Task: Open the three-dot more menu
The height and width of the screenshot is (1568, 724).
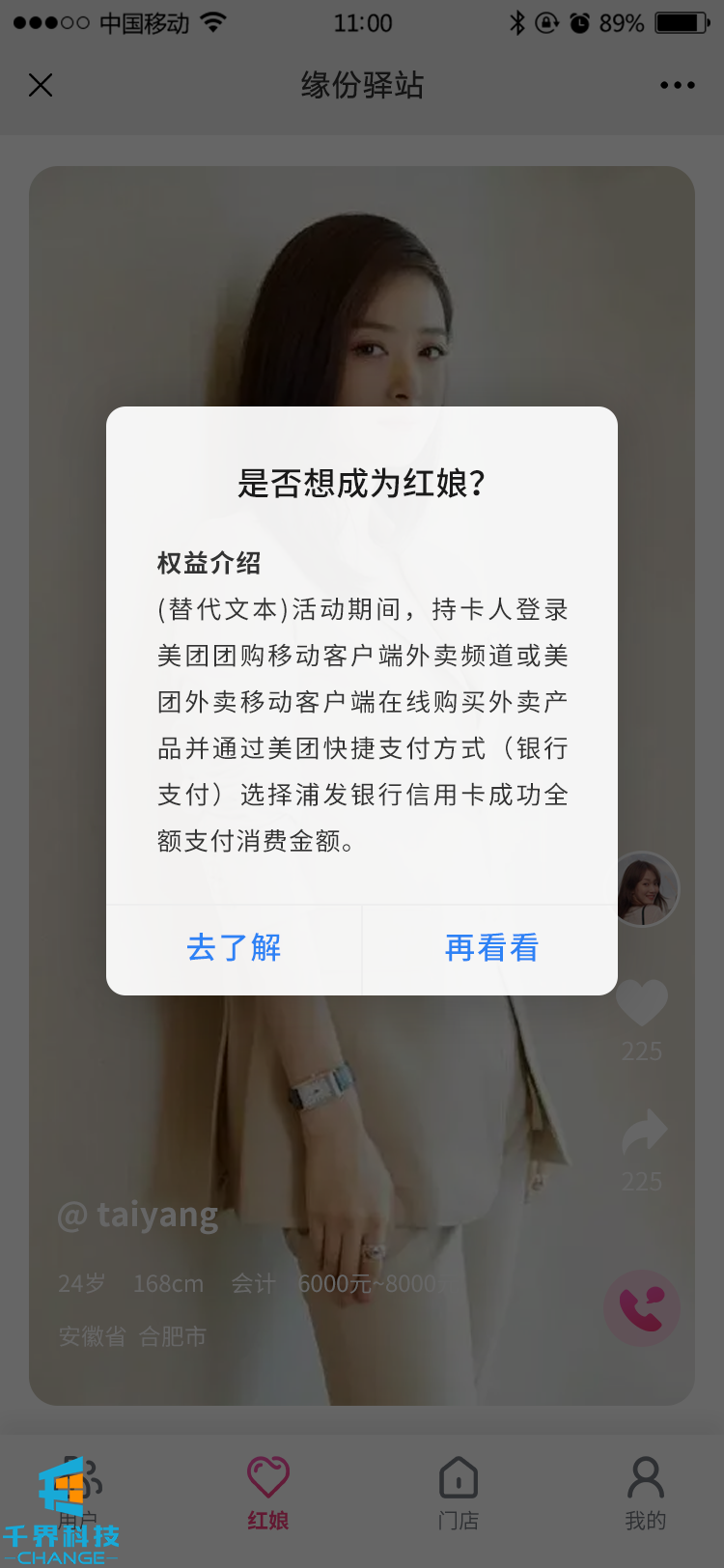Action: [677, 85]
